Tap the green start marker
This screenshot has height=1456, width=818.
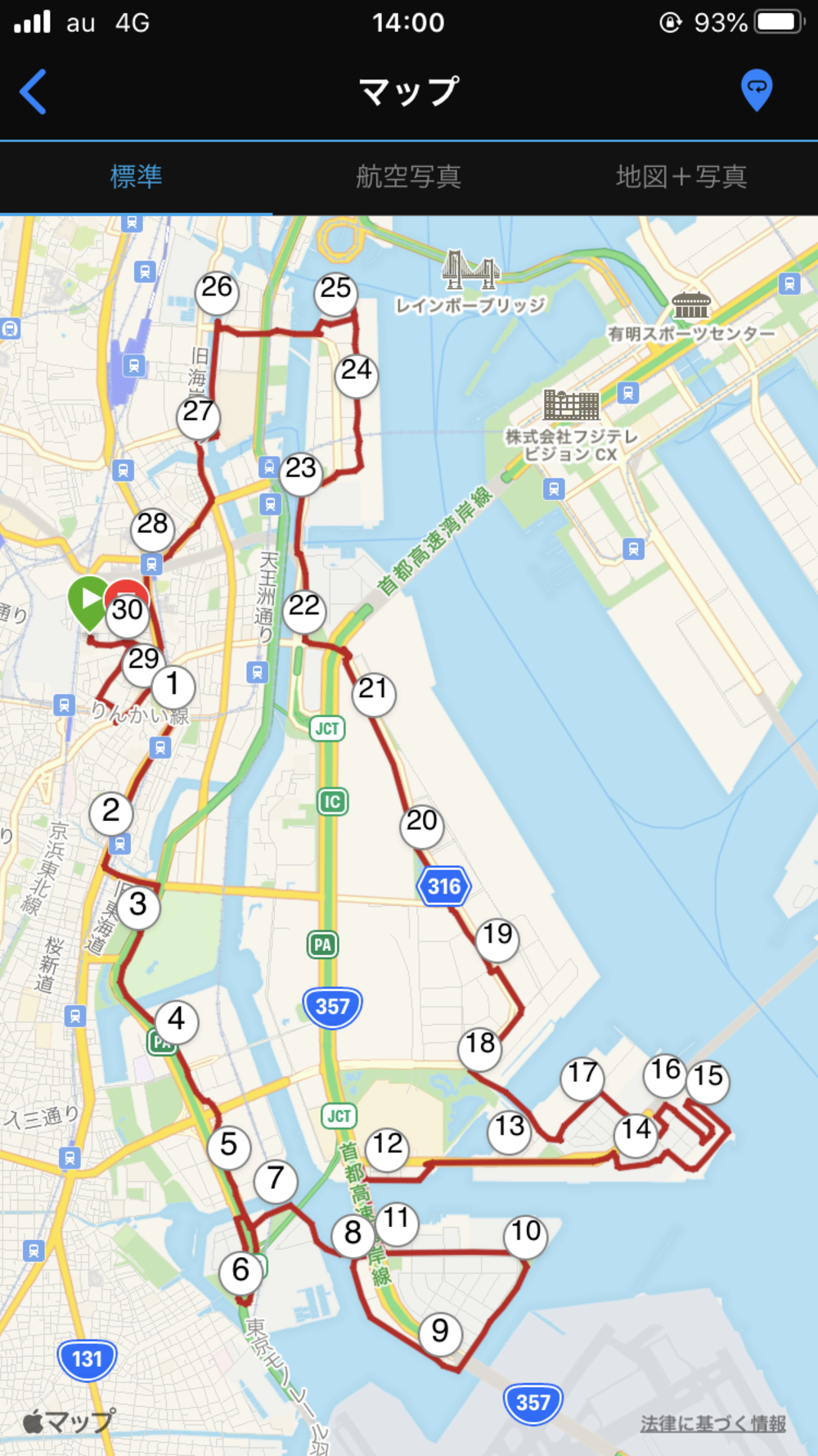pos(88,599)
